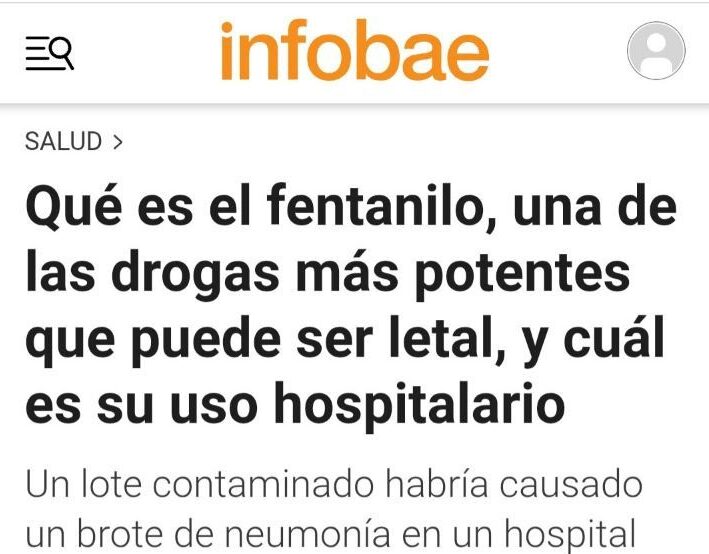The height and width of the screenshot is (554, 709).
Task: Go to the infobae homepage
Action: pos(354,52)
